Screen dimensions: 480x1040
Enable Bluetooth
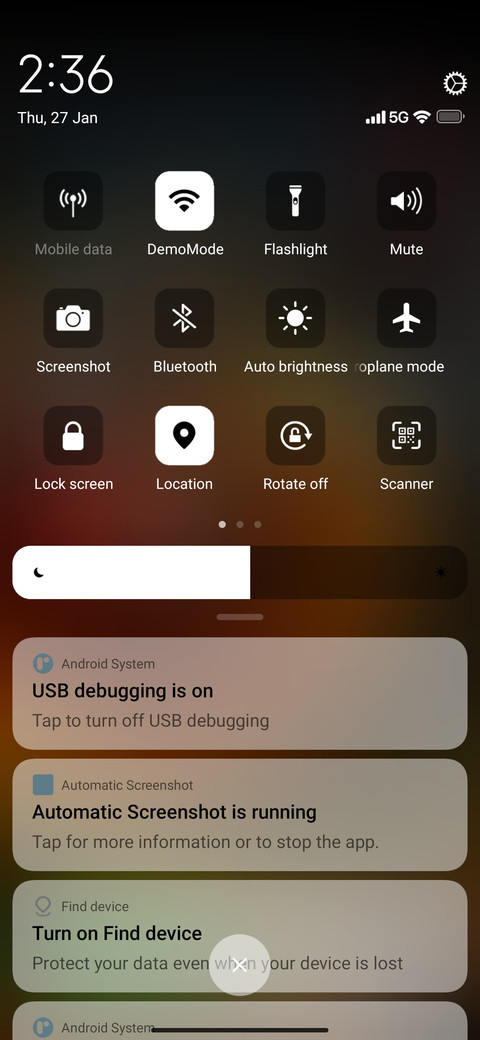coord(184,318)
